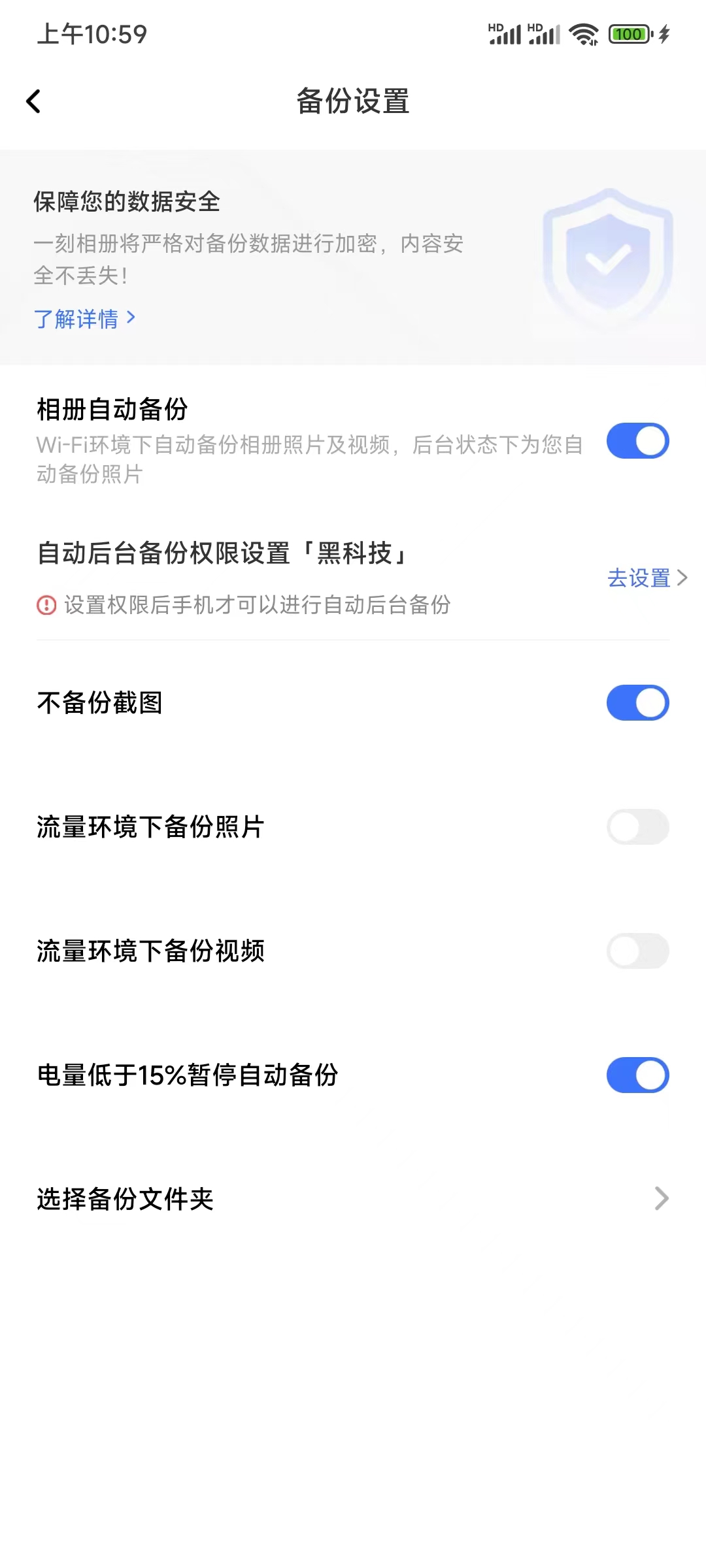
Task: Expand 了解详情 details arrow
Action: pyautogui.click(x=133, y=319)
